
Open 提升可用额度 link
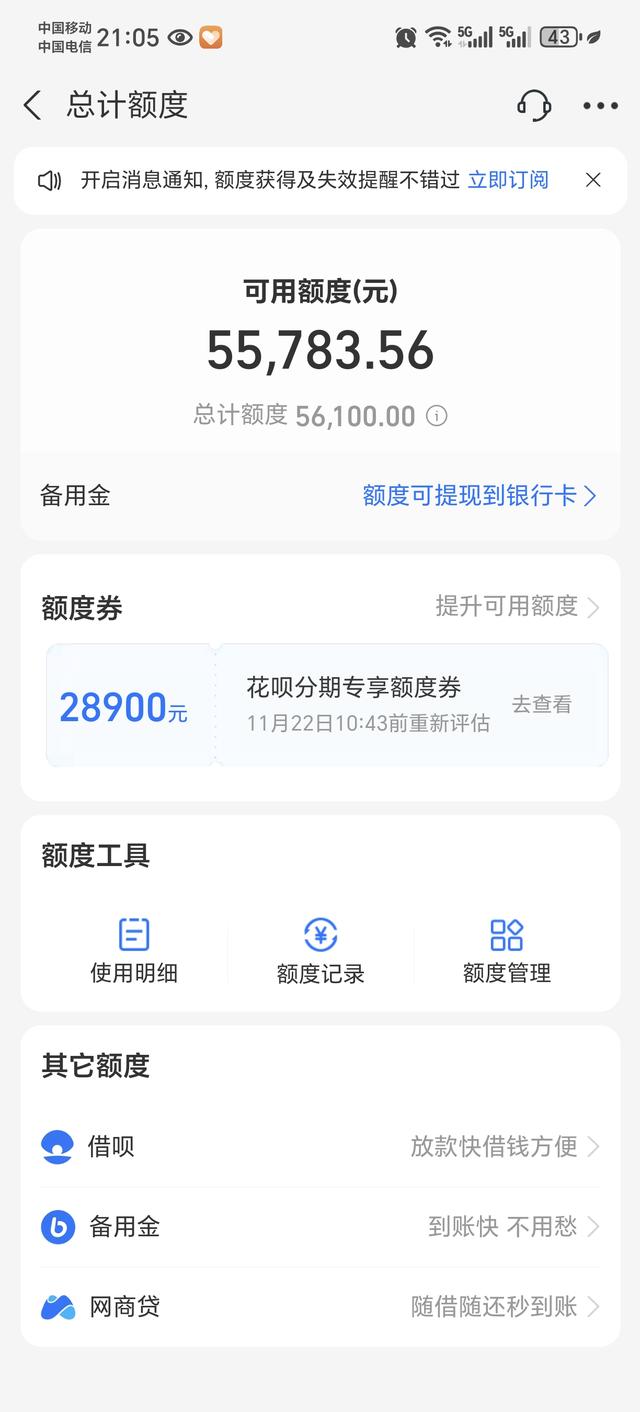click(517, 606)
